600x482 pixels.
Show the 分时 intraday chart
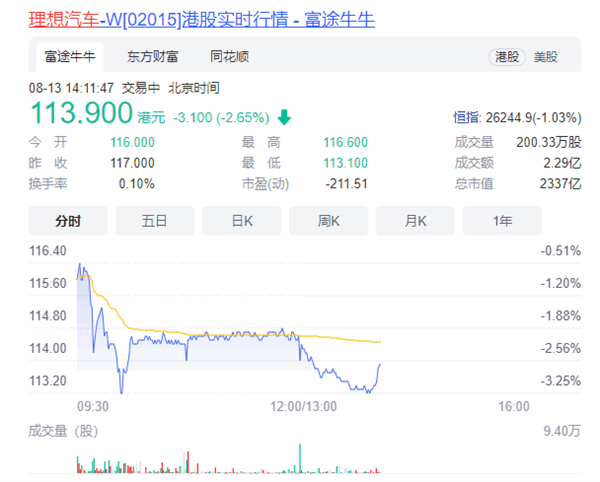tap(67, 221)
